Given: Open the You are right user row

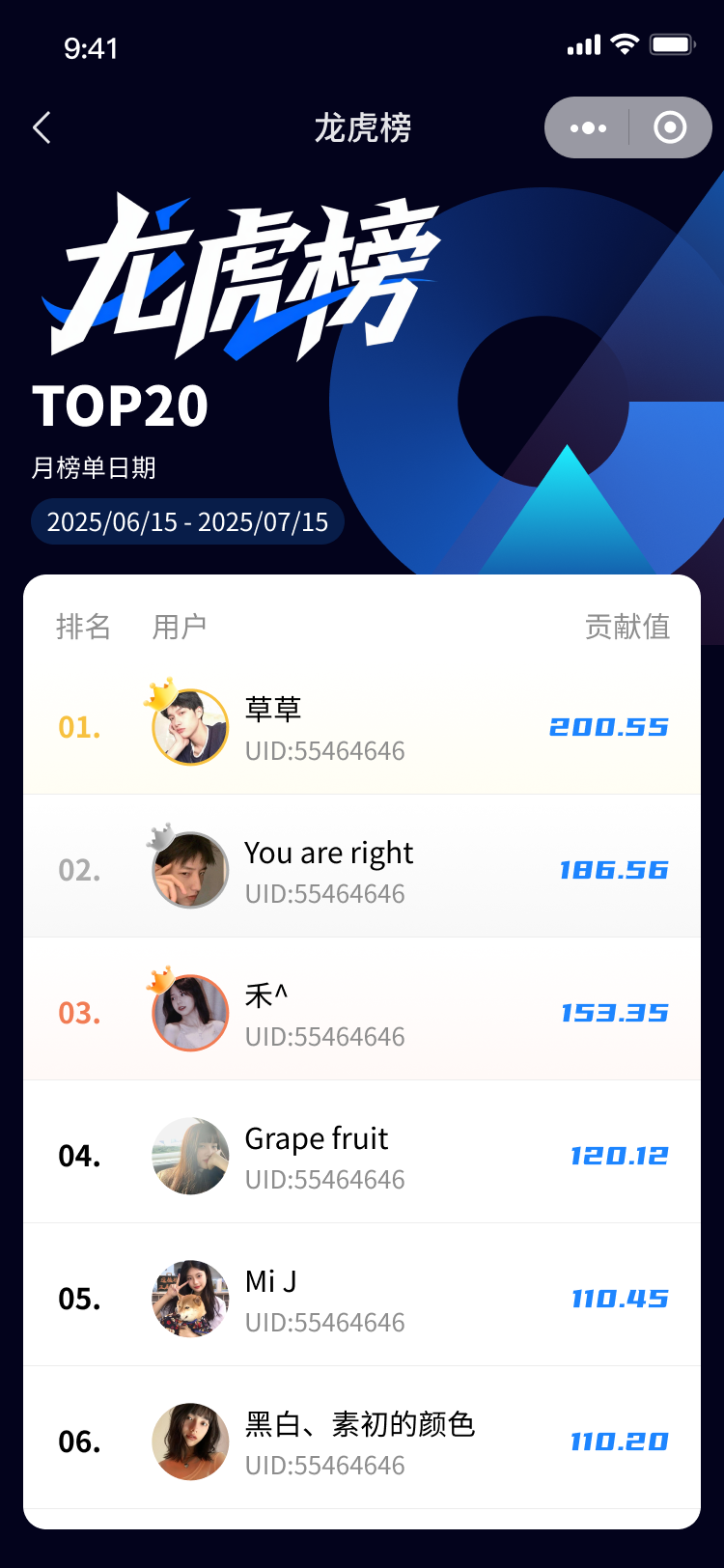Looking at the screenshot, I should pyautogui.click(x=361, y=869).
